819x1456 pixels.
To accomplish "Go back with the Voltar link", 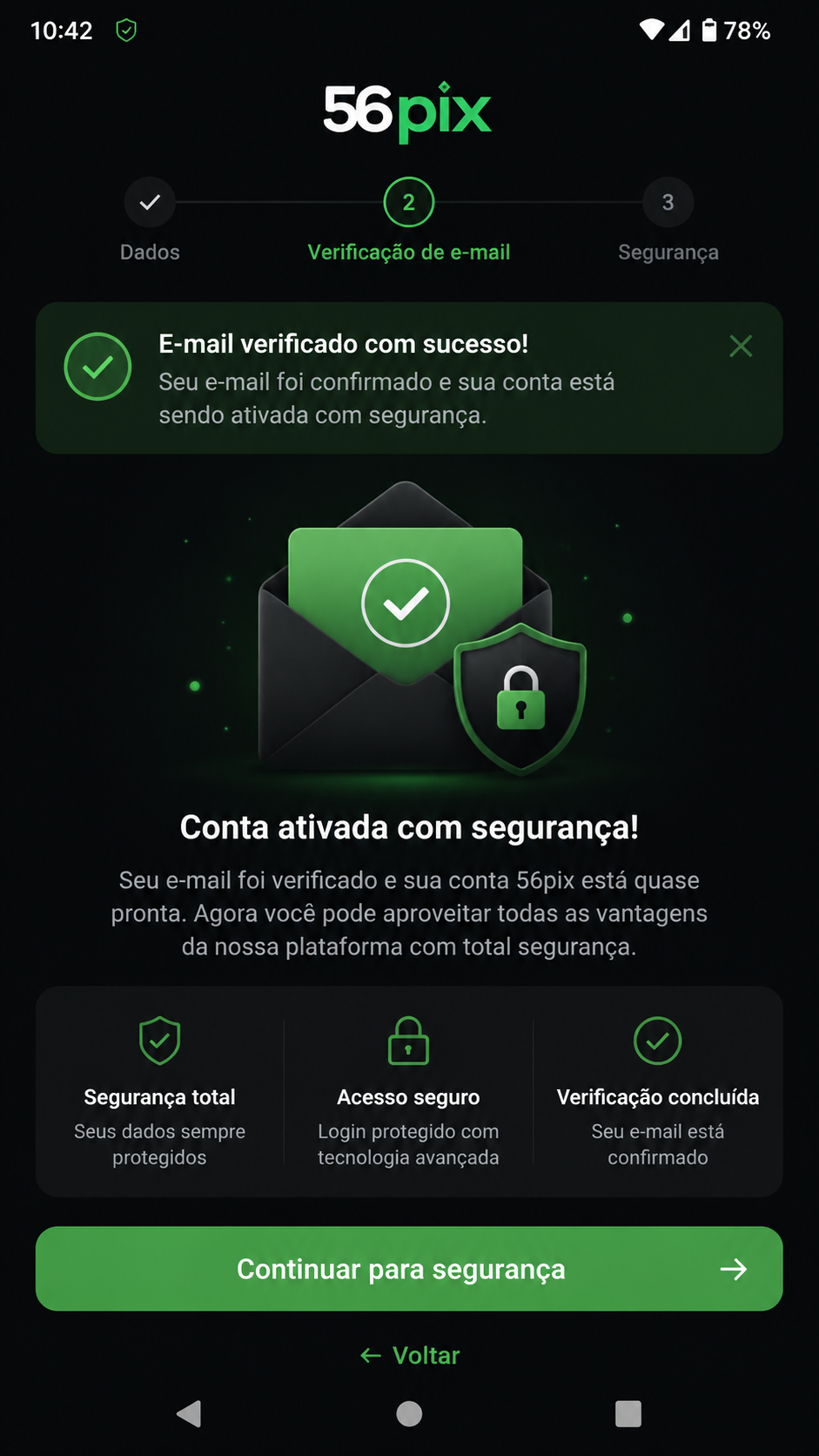I will pos(409,1355).
